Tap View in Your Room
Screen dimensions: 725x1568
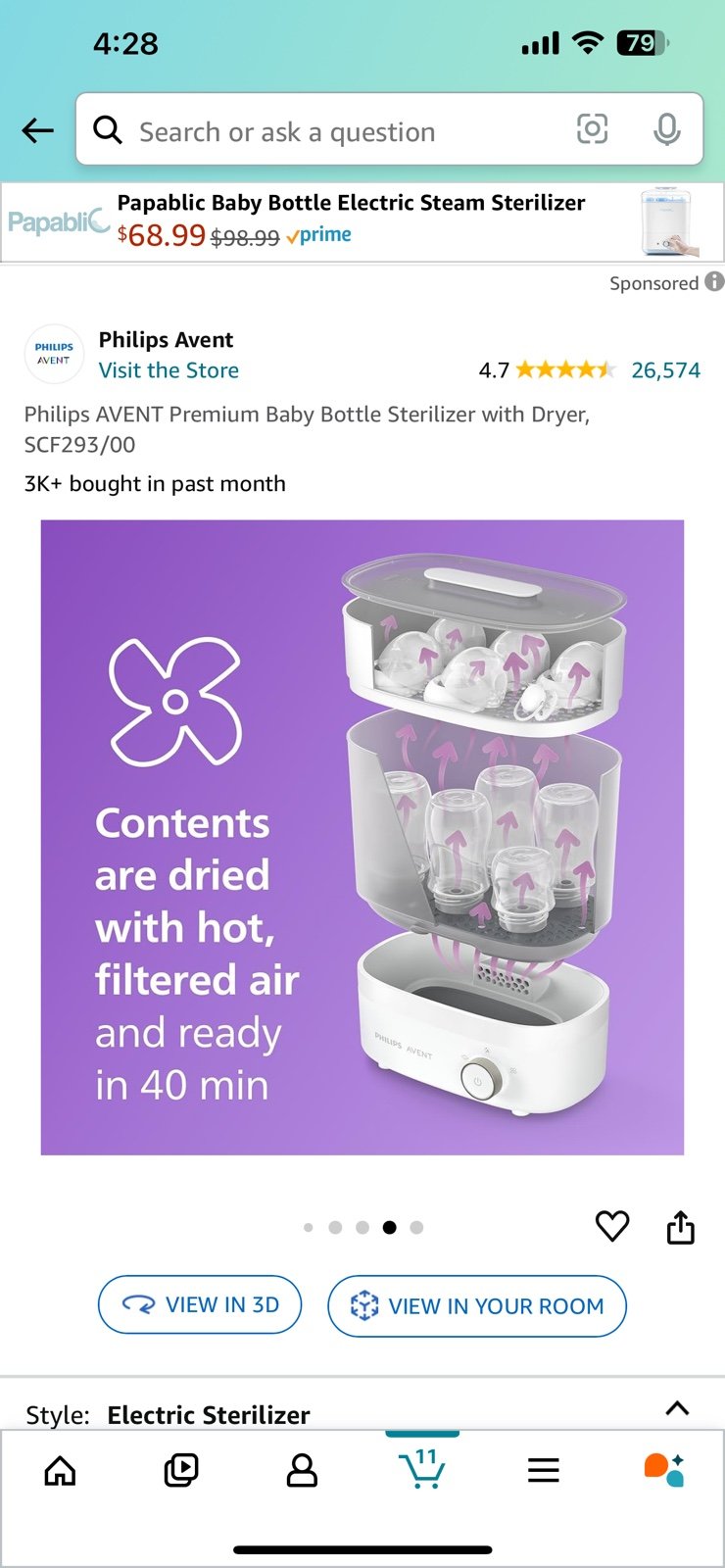pyautogui.click(x=477, y=1305)
